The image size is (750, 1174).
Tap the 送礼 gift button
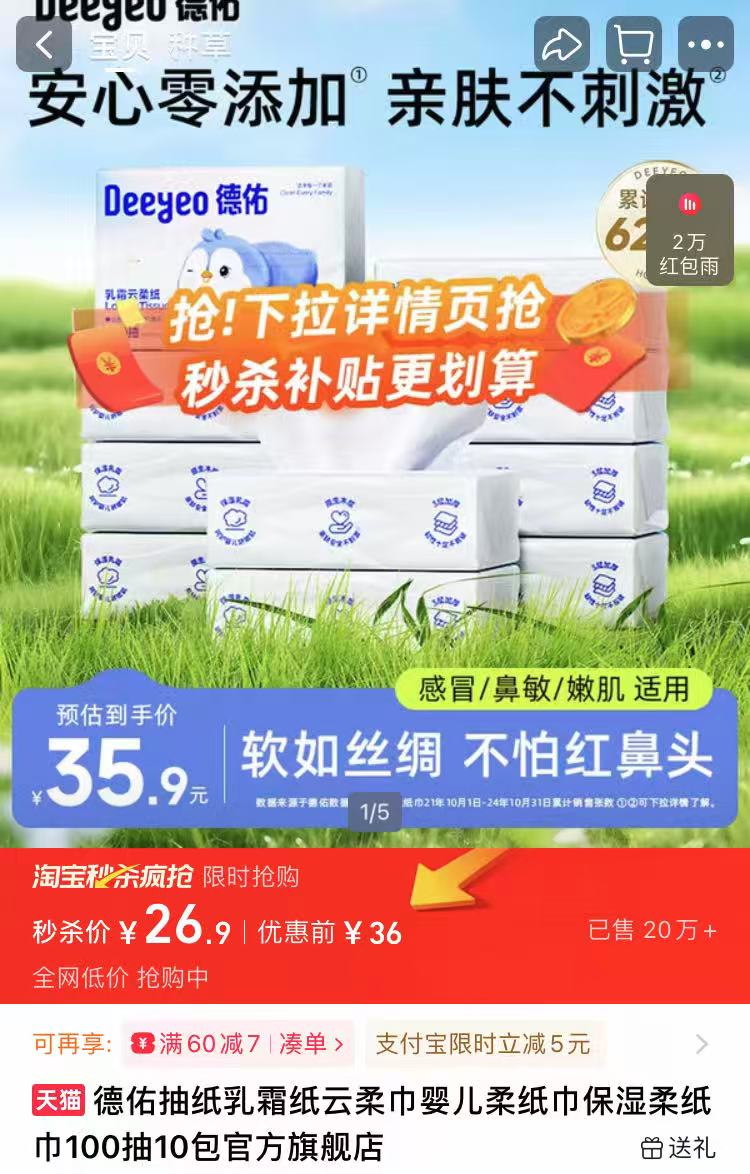[678, 1146]
